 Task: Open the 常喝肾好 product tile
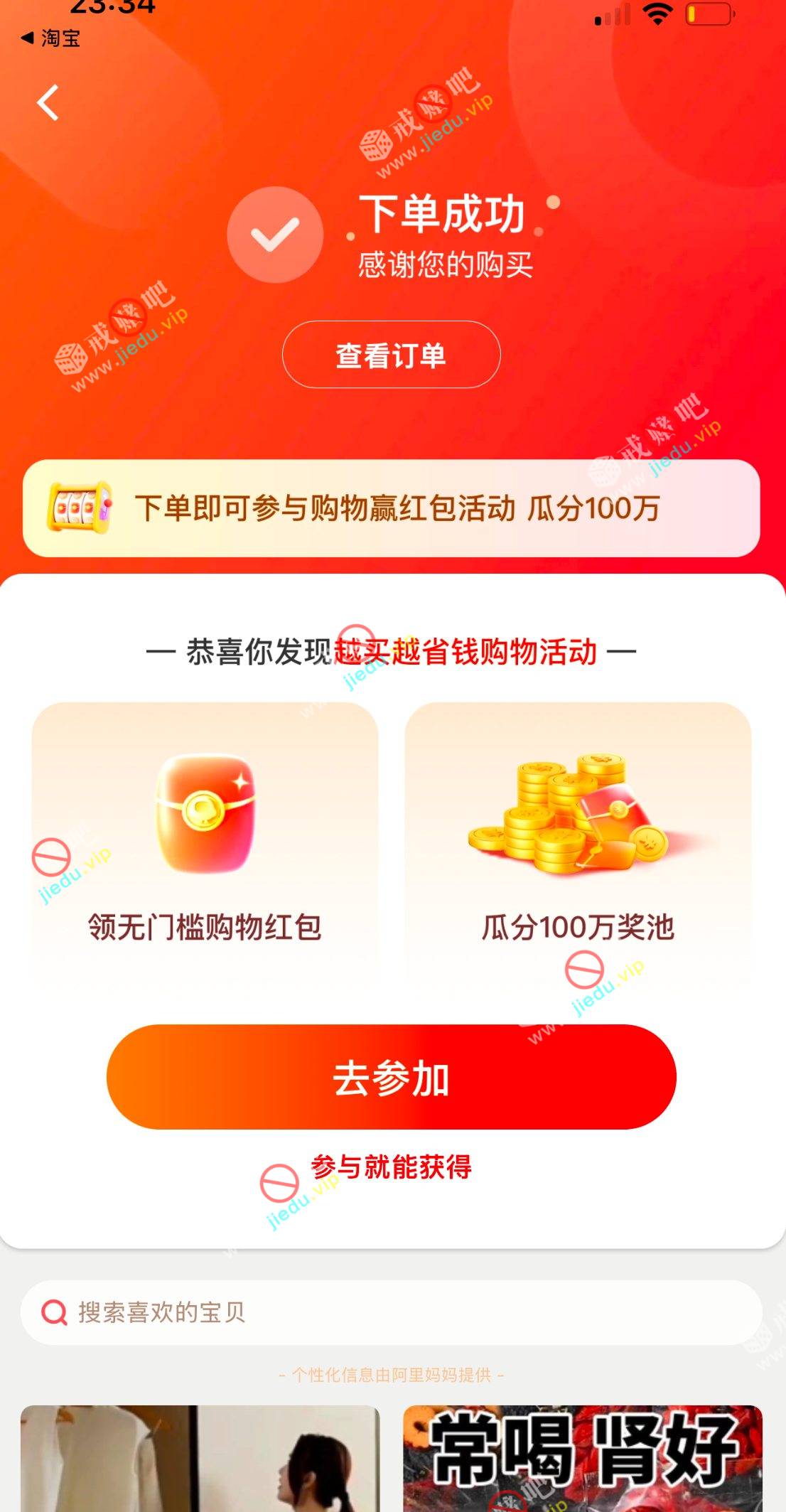583,1457
